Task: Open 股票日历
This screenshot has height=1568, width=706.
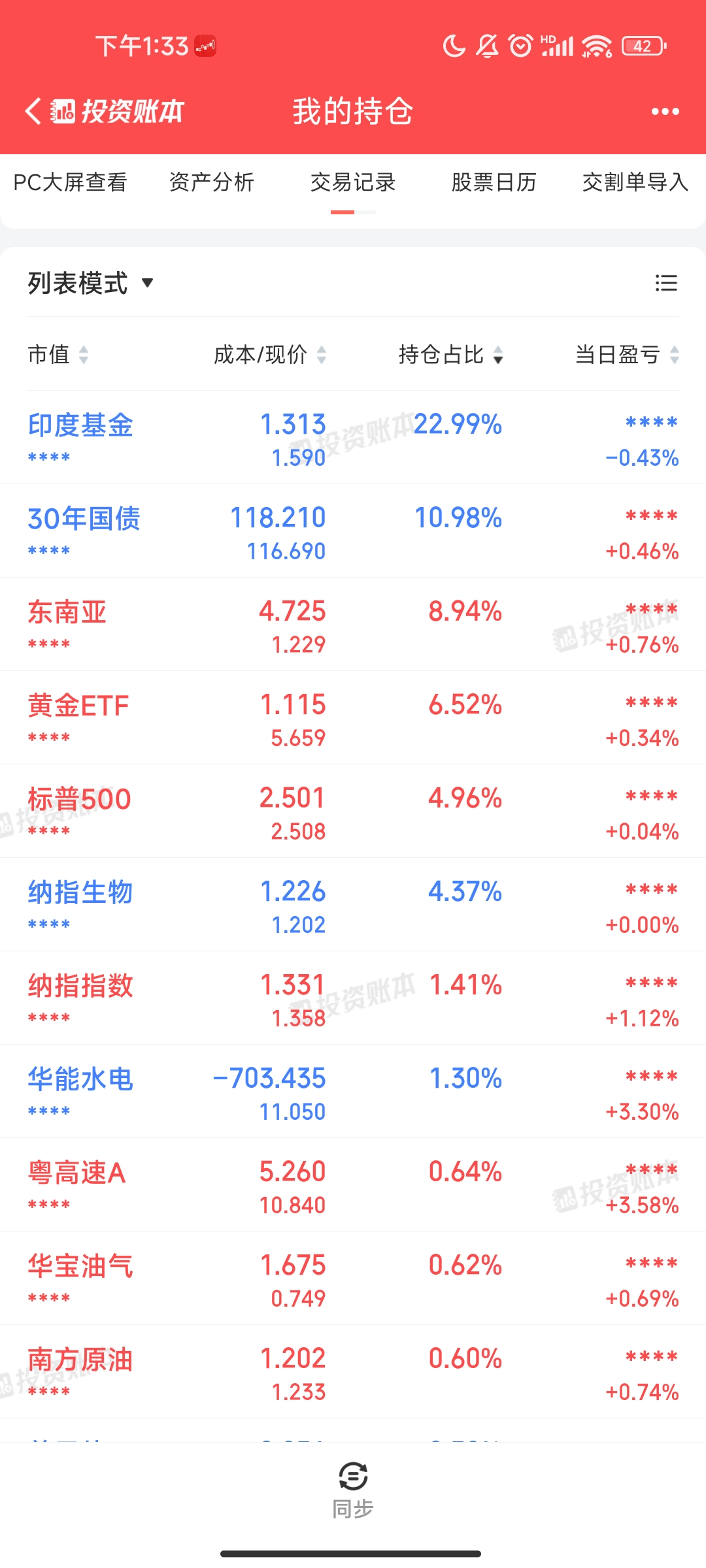Action: click(494, 182)
